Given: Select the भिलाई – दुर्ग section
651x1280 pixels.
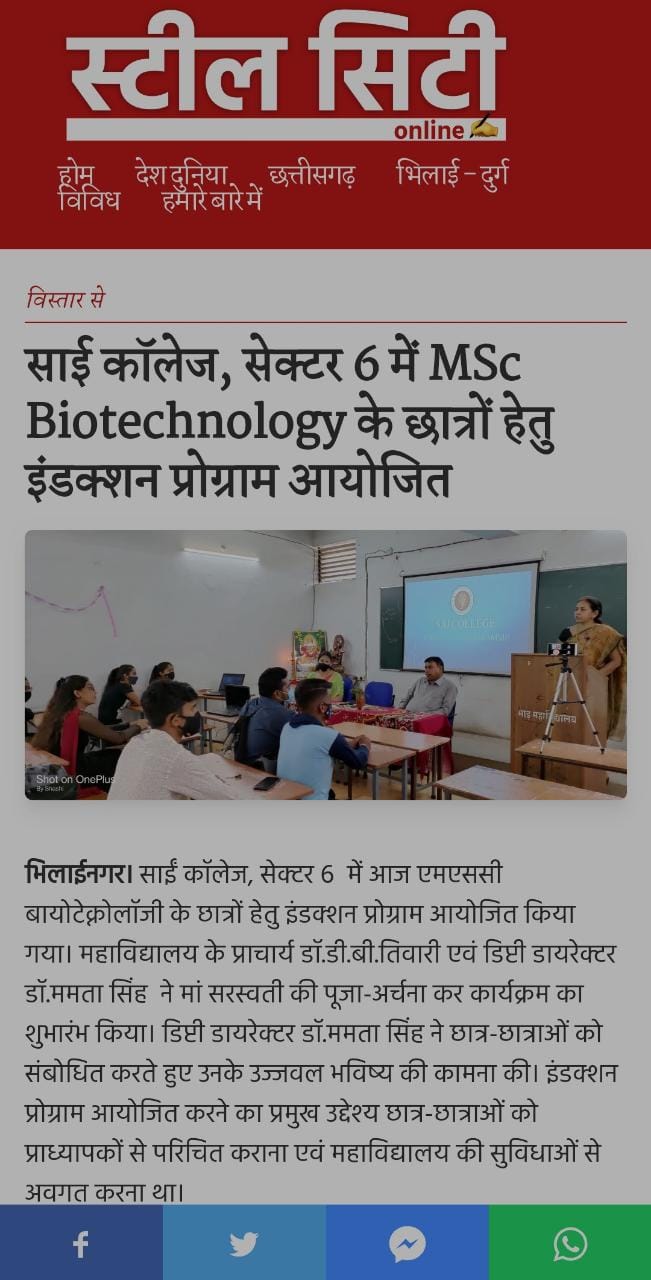Looking at the screenshot, I should point(452,174).
